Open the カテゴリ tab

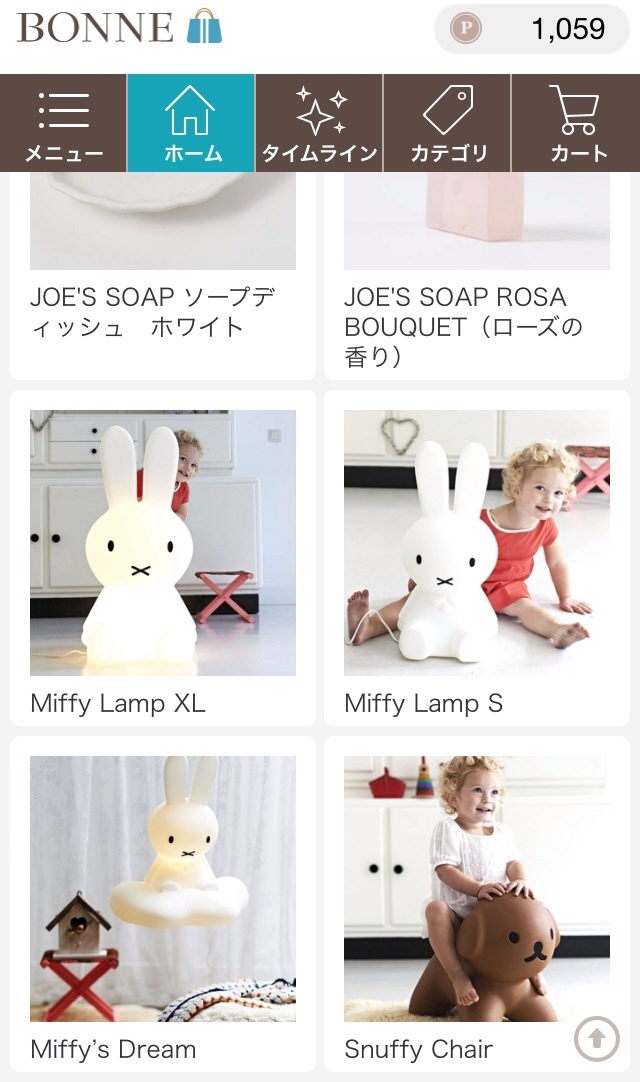click(x=447, y=124)
